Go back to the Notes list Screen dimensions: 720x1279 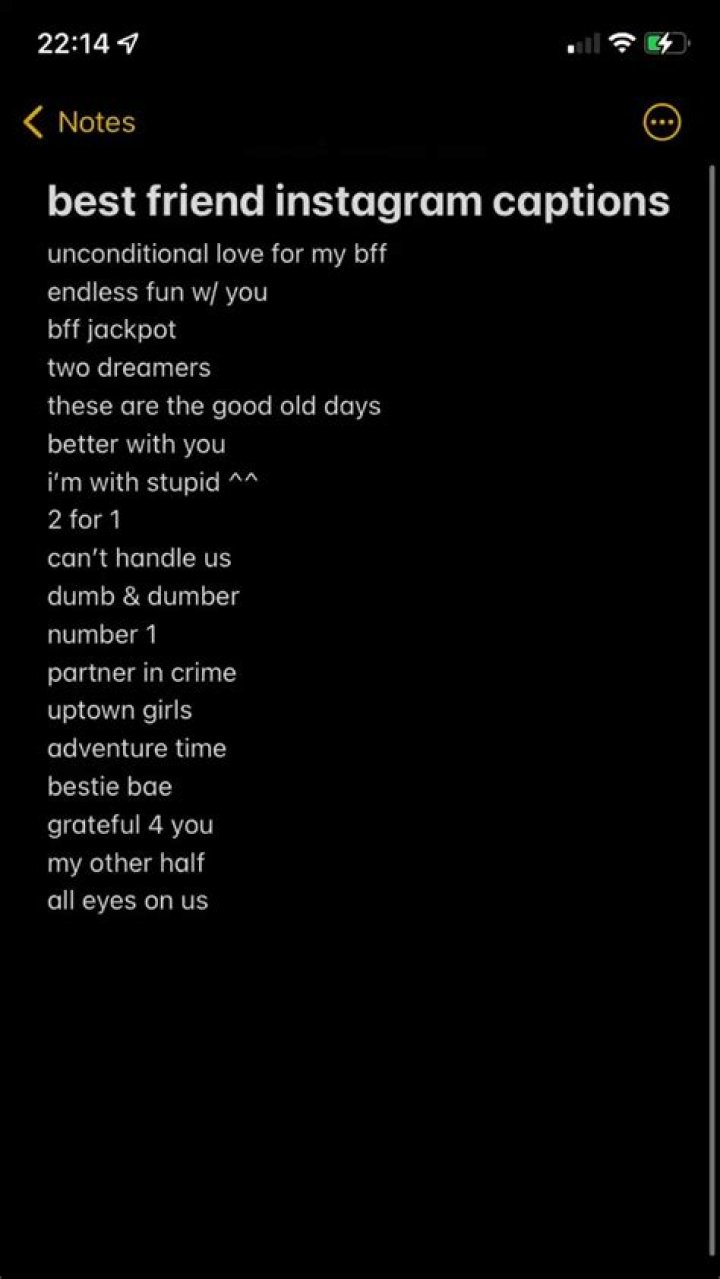pos(79,122)
